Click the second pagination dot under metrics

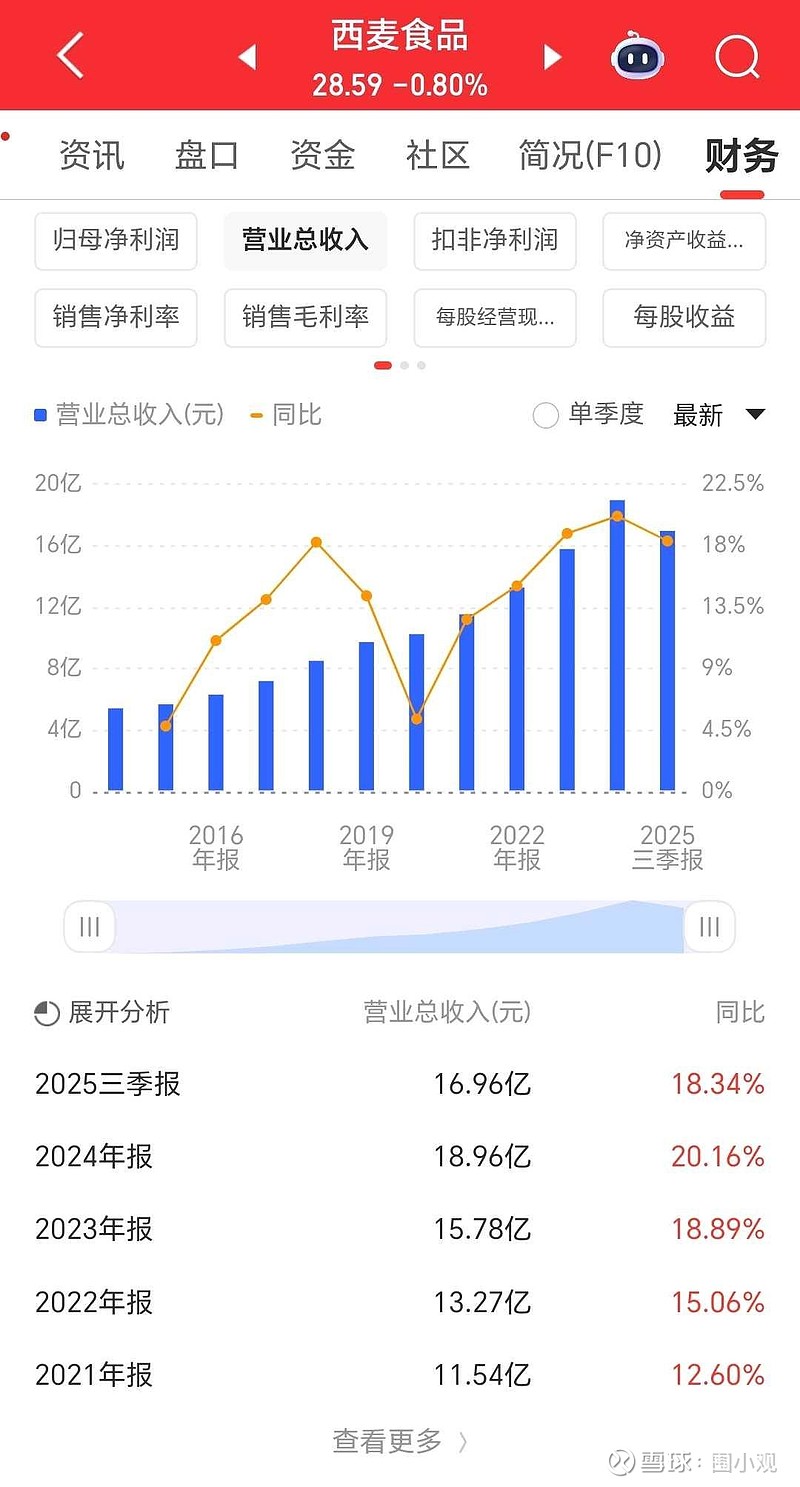coord(402,366)
